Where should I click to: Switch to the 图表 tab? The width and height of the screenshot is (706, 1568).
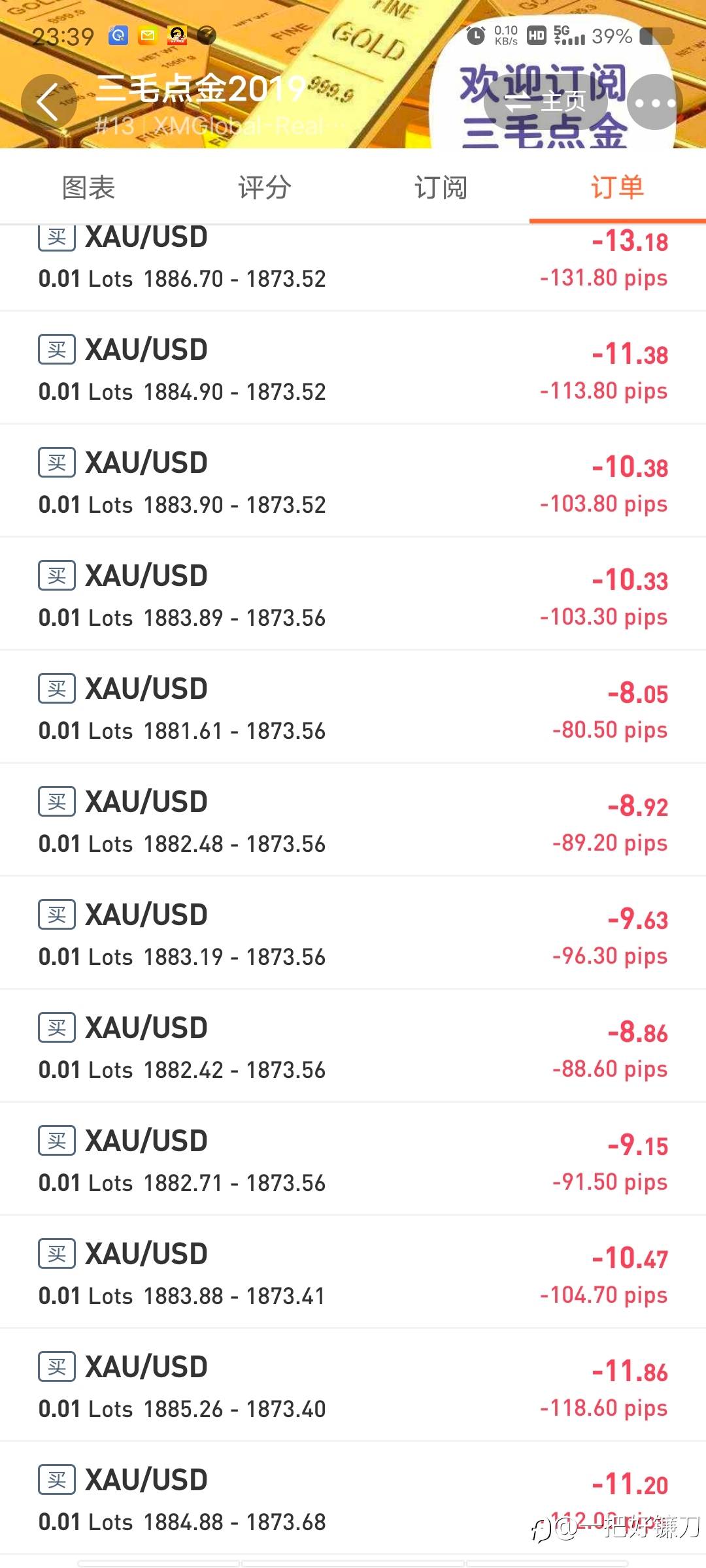pyautogui.click(x=88, y=188)
